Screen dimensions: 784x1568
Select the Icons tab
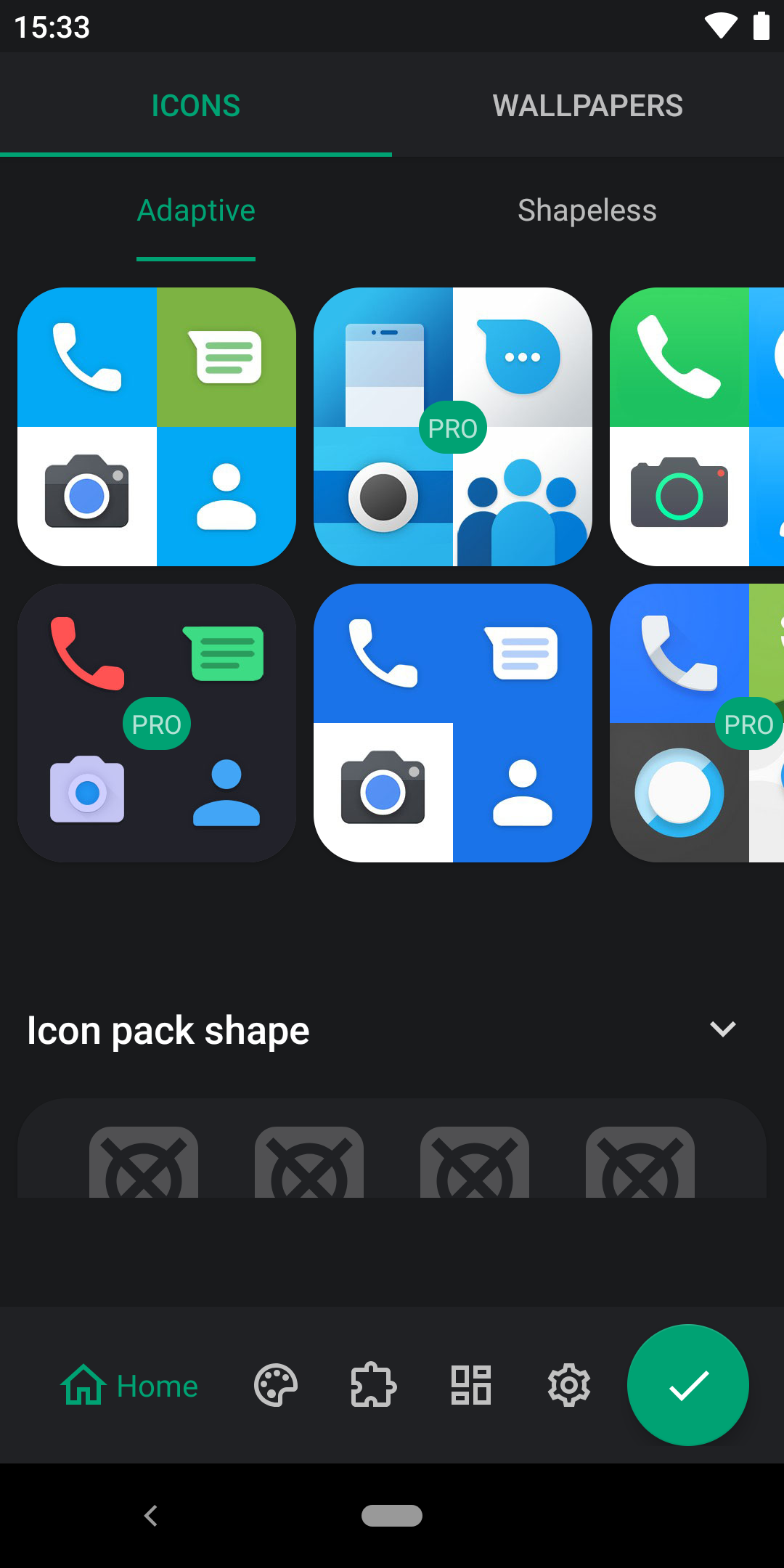196,105
